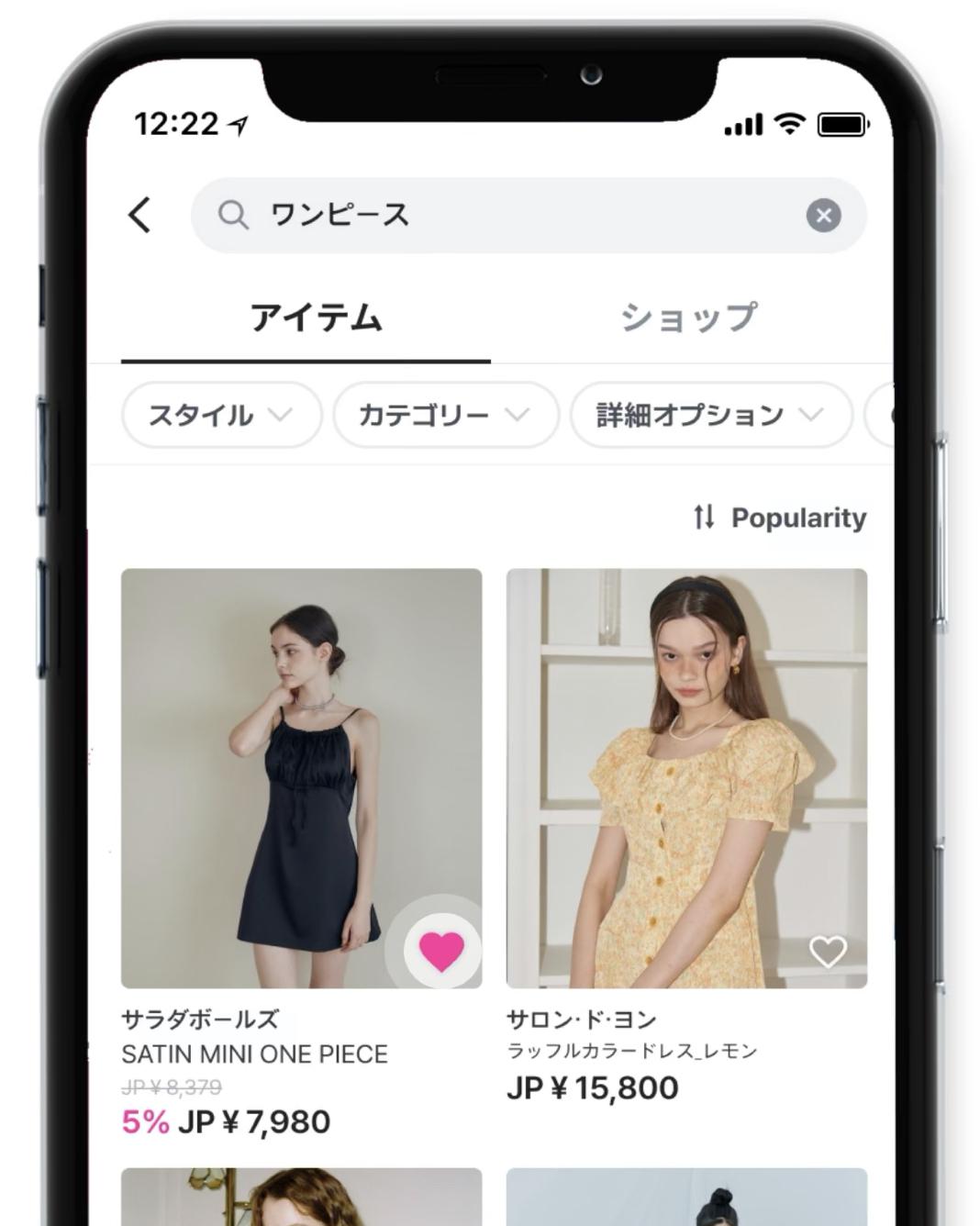Open the カテゴリー filter dropdown
This screenshot has height=1226, width=980.
click(x=445, y=415)
